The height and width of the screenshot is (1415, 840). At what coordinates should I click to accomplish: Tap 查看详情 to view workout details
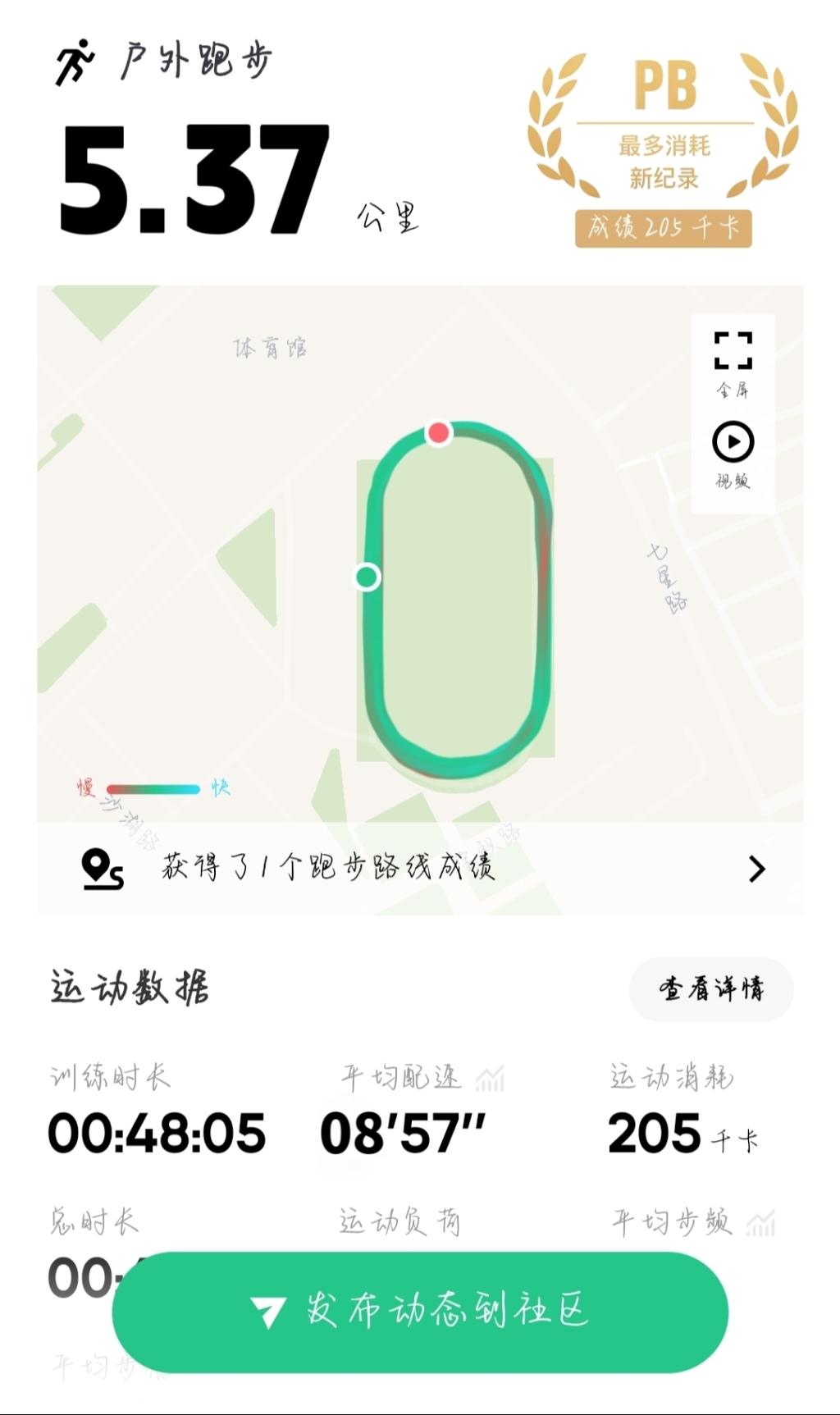coord(710,988)
